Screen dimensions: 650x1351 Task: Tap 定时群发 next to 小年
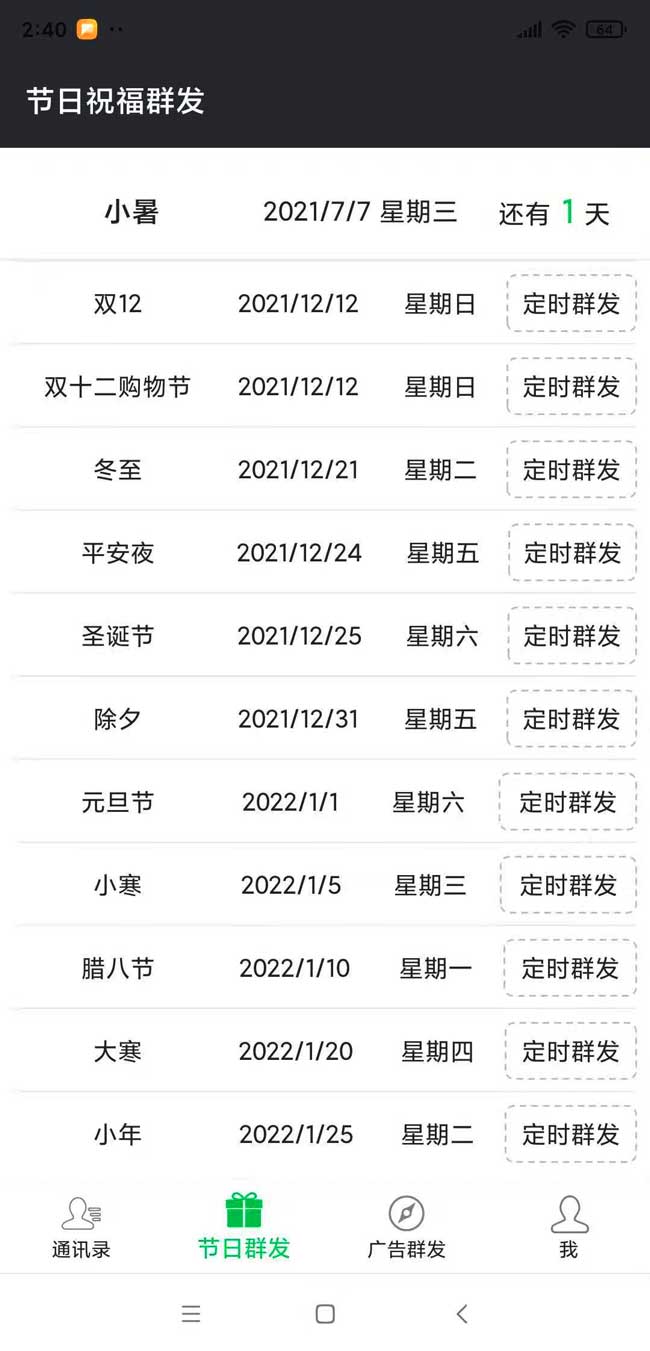pos(571,1134)
